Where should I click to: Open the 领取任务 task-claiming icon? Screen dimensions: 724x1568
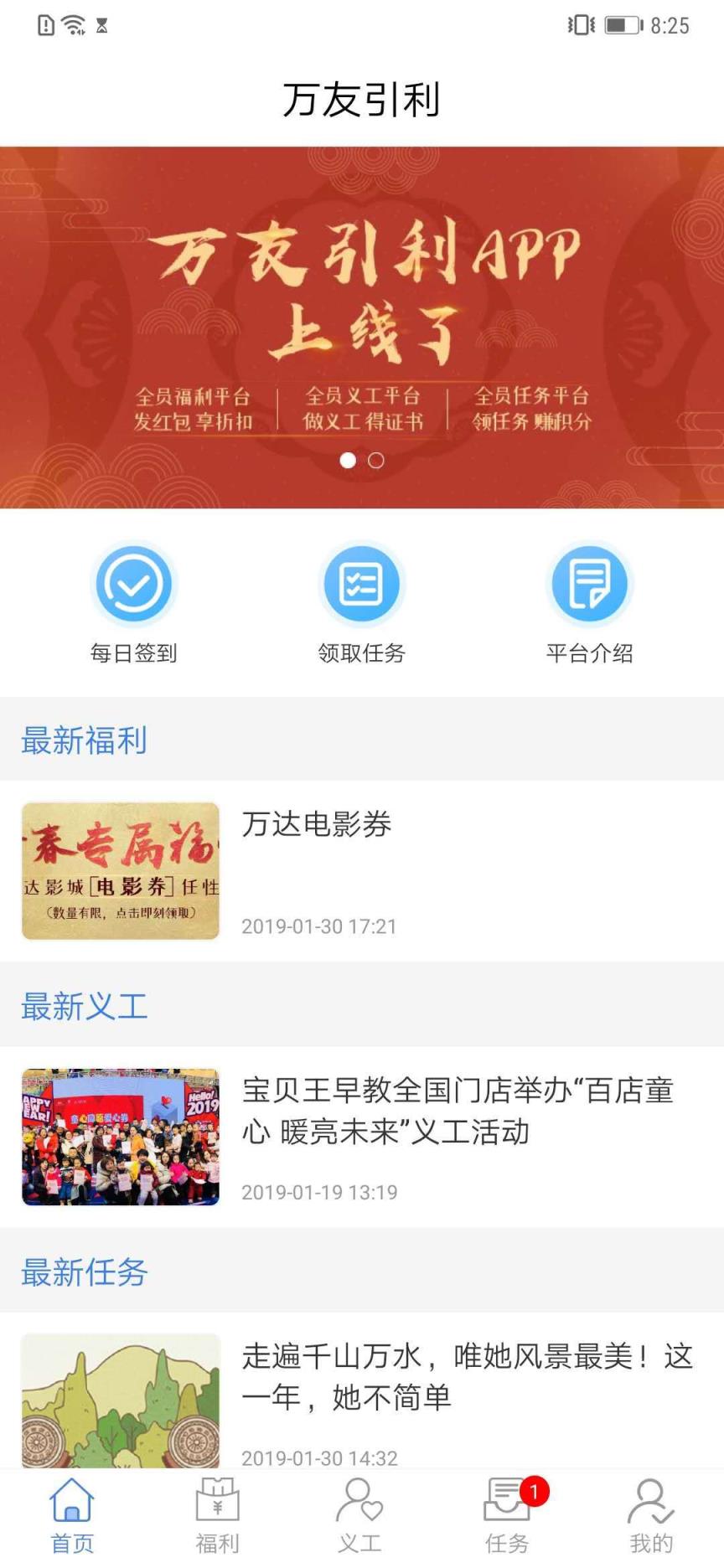[361, 583]
